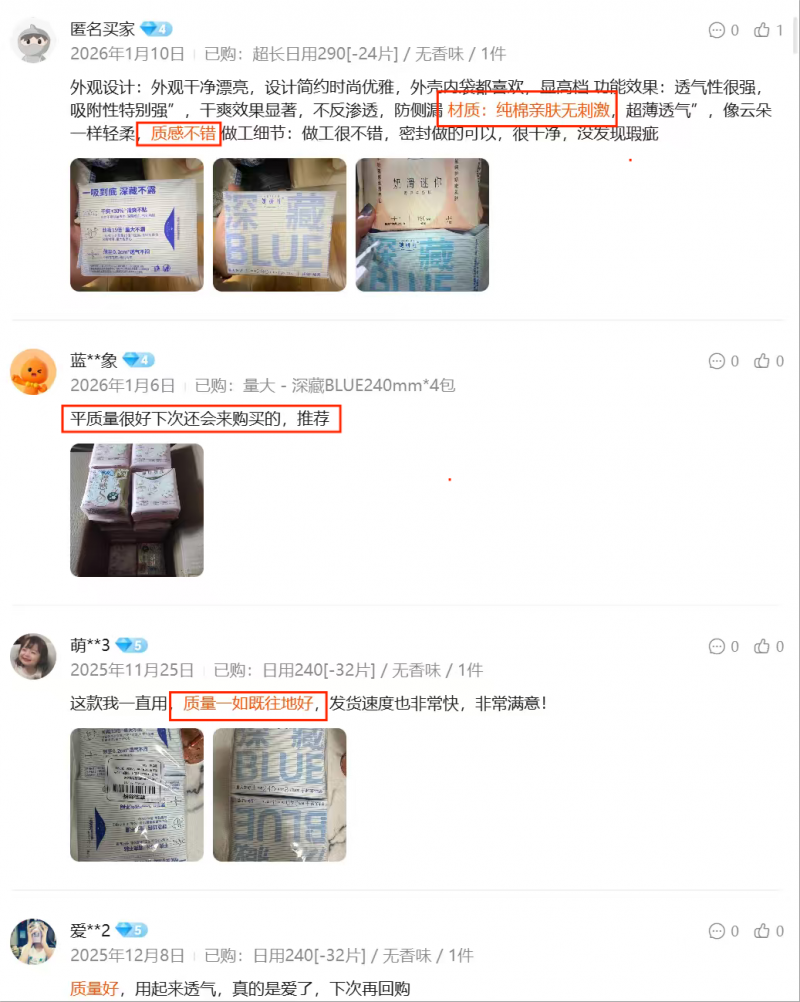Open first photo in 匿名买家's review
Screen dimensions: 800x1002
(x=136, y=225)
